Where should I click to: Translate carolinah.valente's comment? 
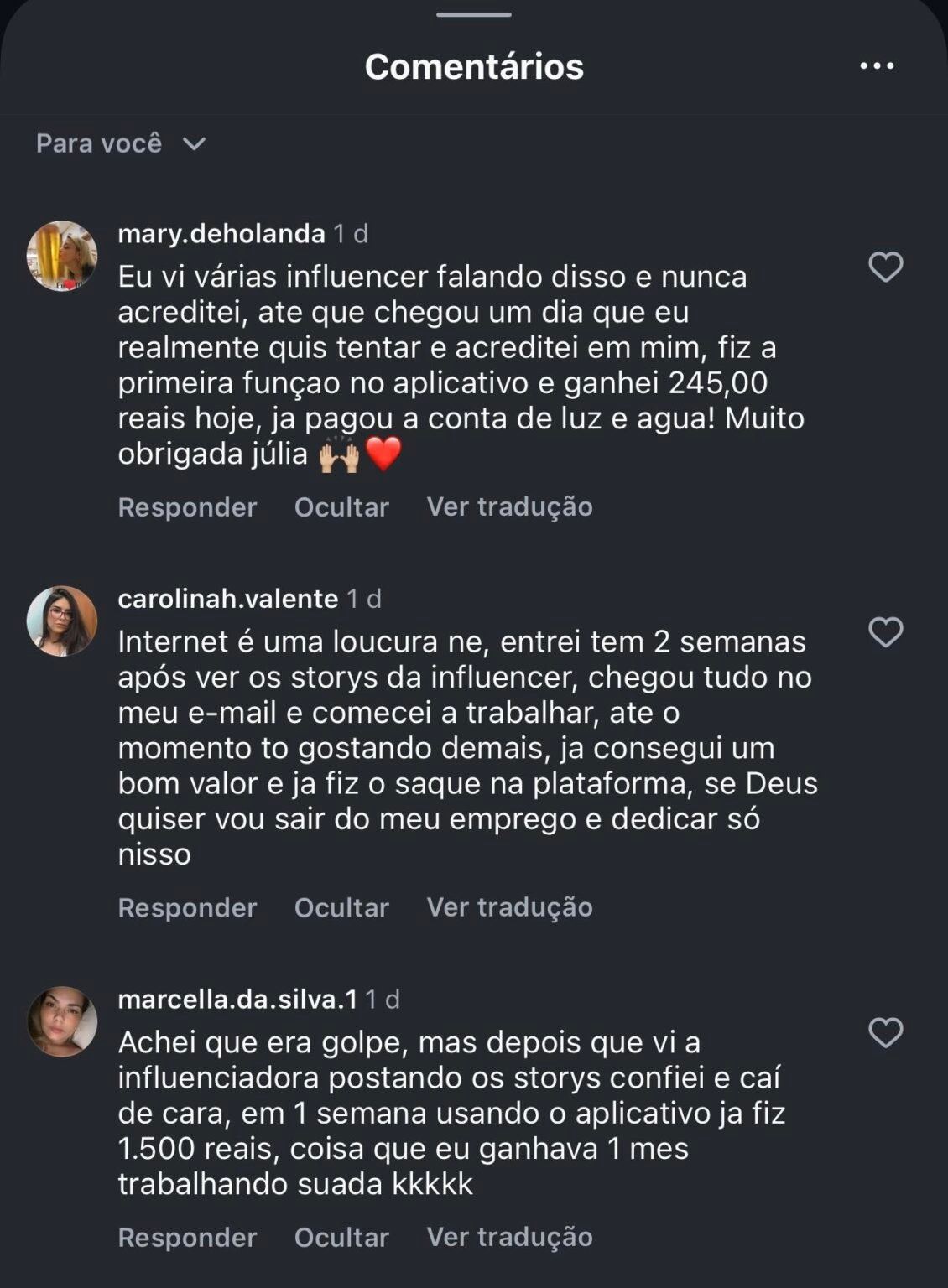coord(509,906)
